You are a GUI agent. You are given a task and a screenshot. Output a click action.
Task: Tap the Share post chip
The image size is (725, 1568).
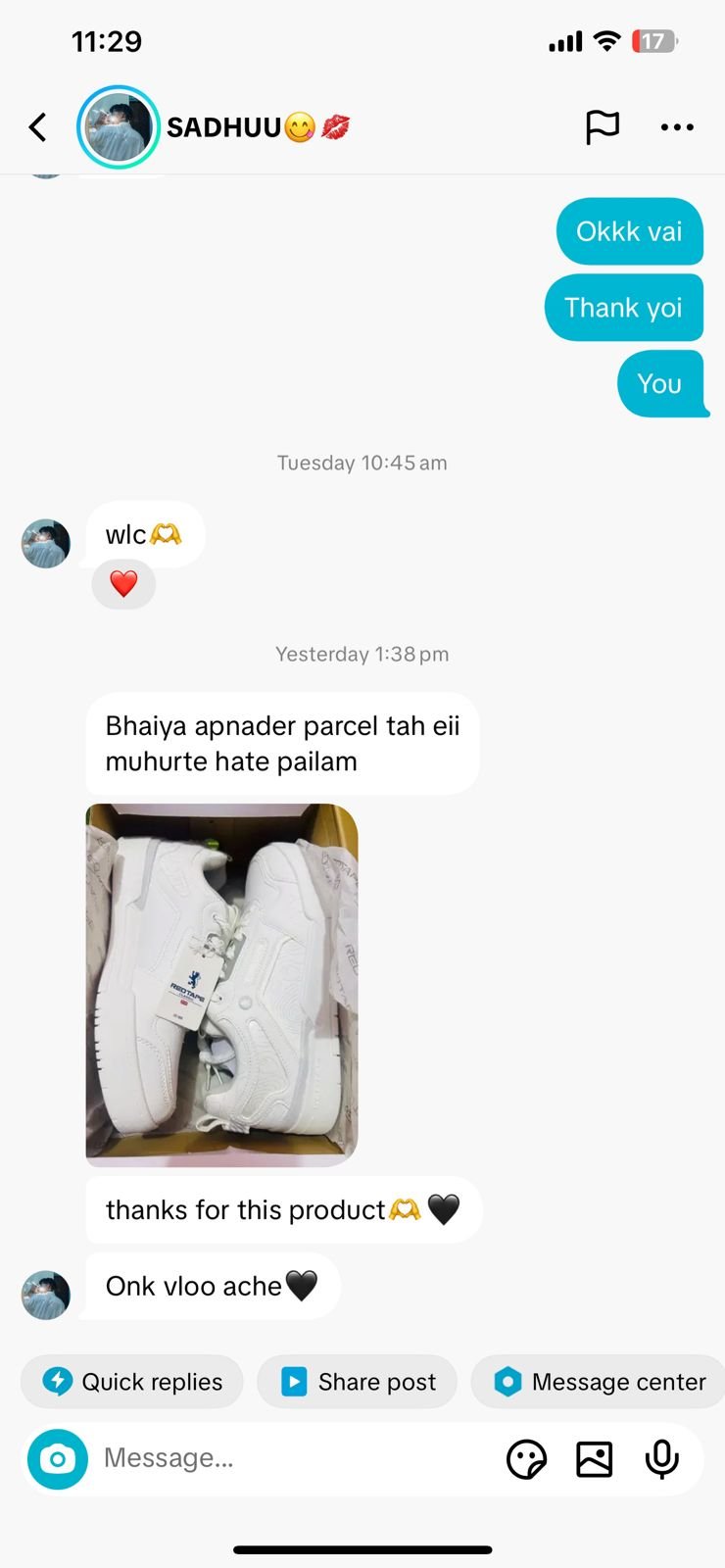click(x=358, y=1382)
